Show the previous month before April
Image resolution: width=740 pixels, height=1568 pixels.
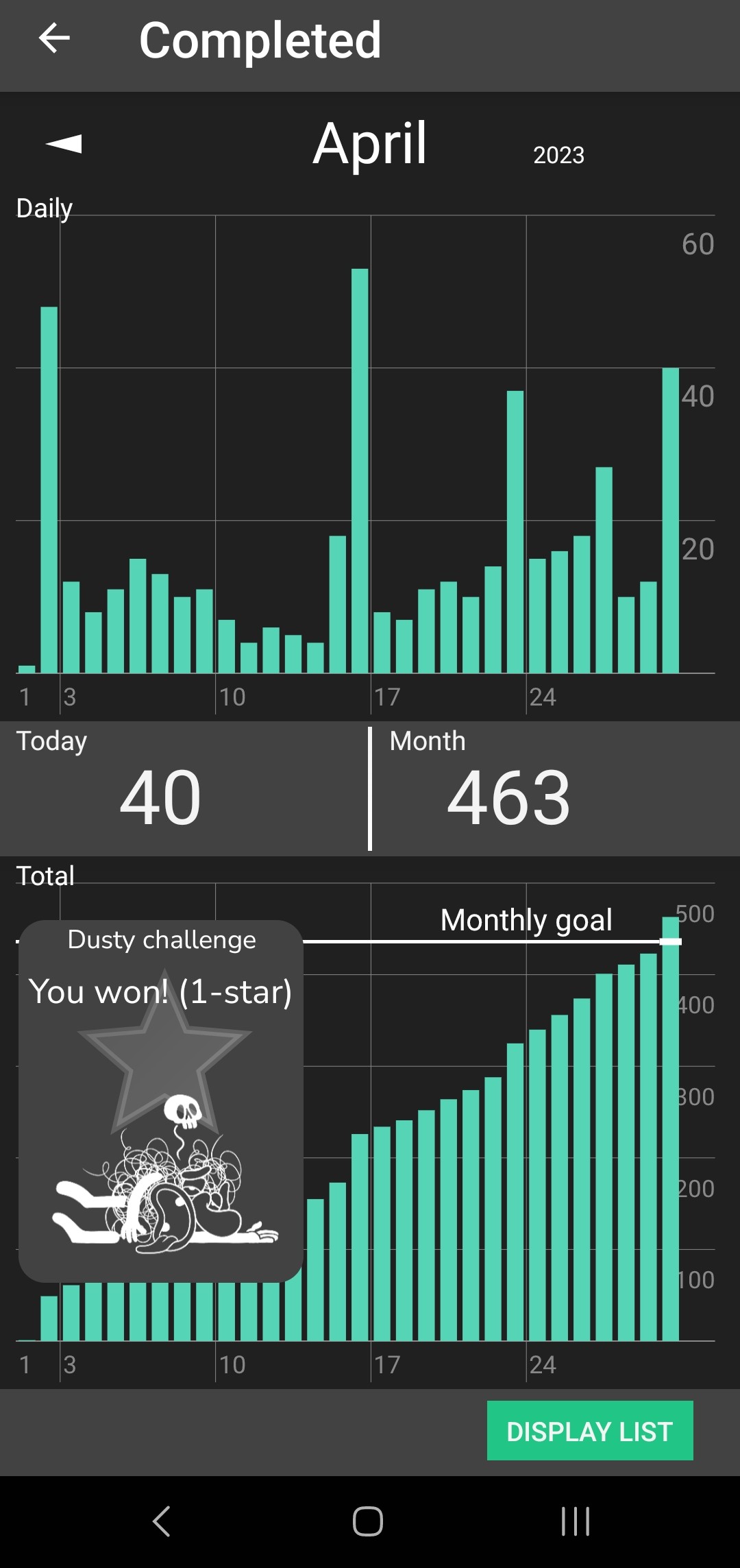[x=64, y=143]
